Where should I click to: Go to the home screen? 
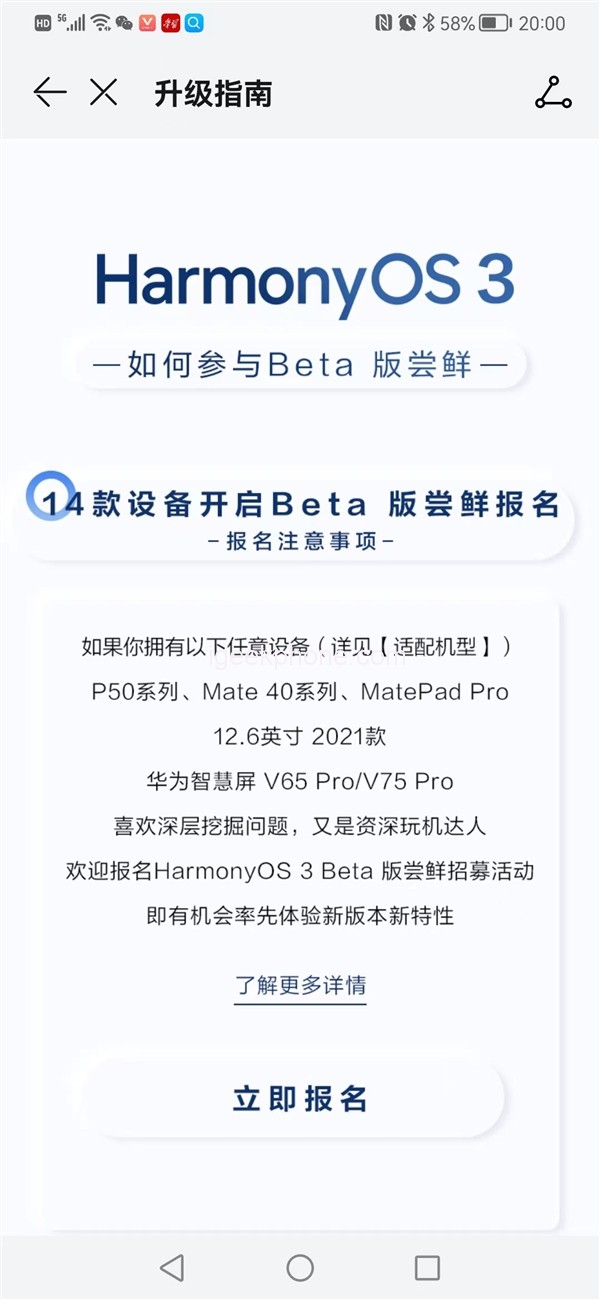click(x=300, y=1268)
